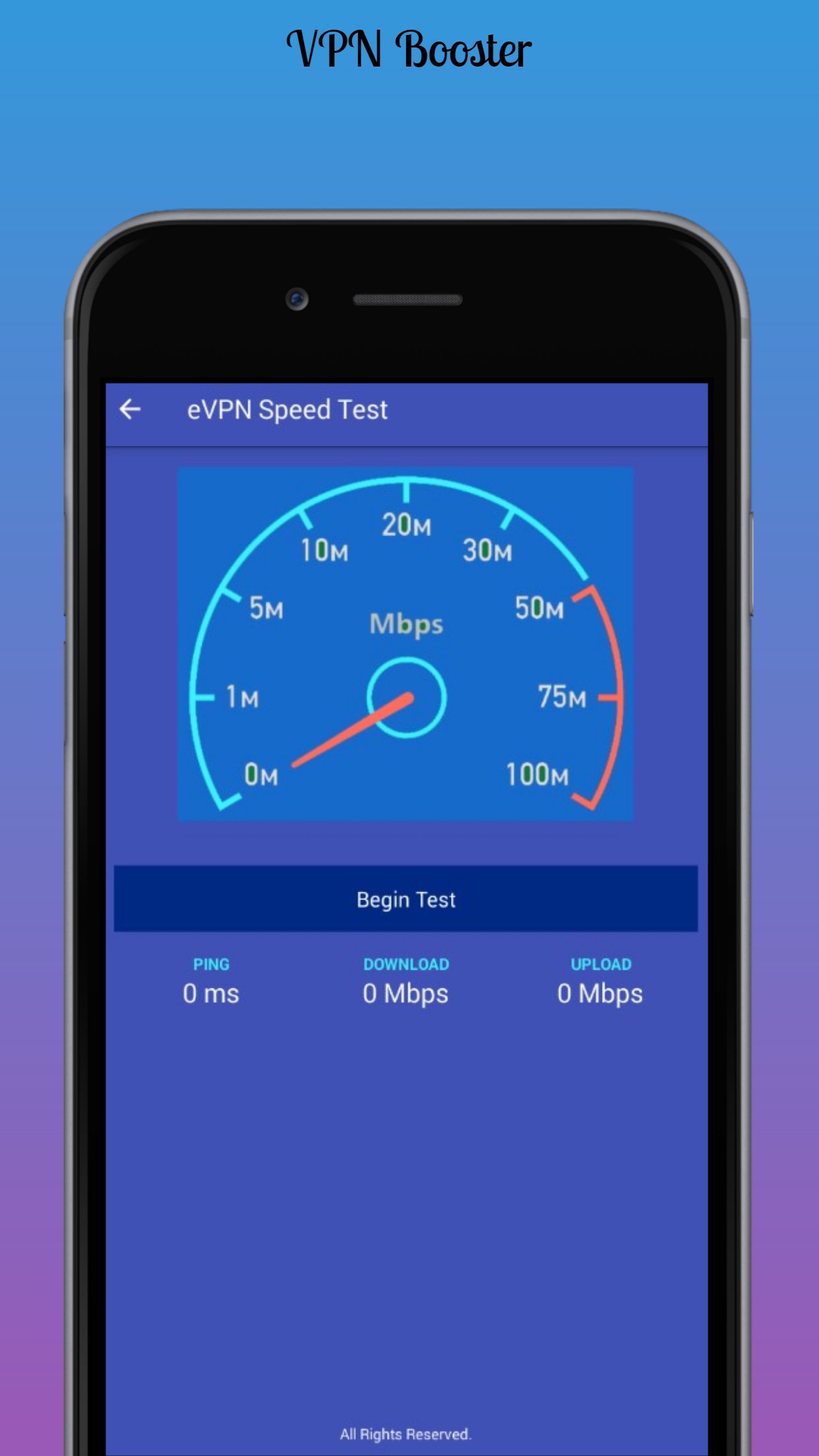Open details on the 0 Mbps download value
This screenshot has width=819, height=1456.
pyautogui.click(x=406, y=994)
